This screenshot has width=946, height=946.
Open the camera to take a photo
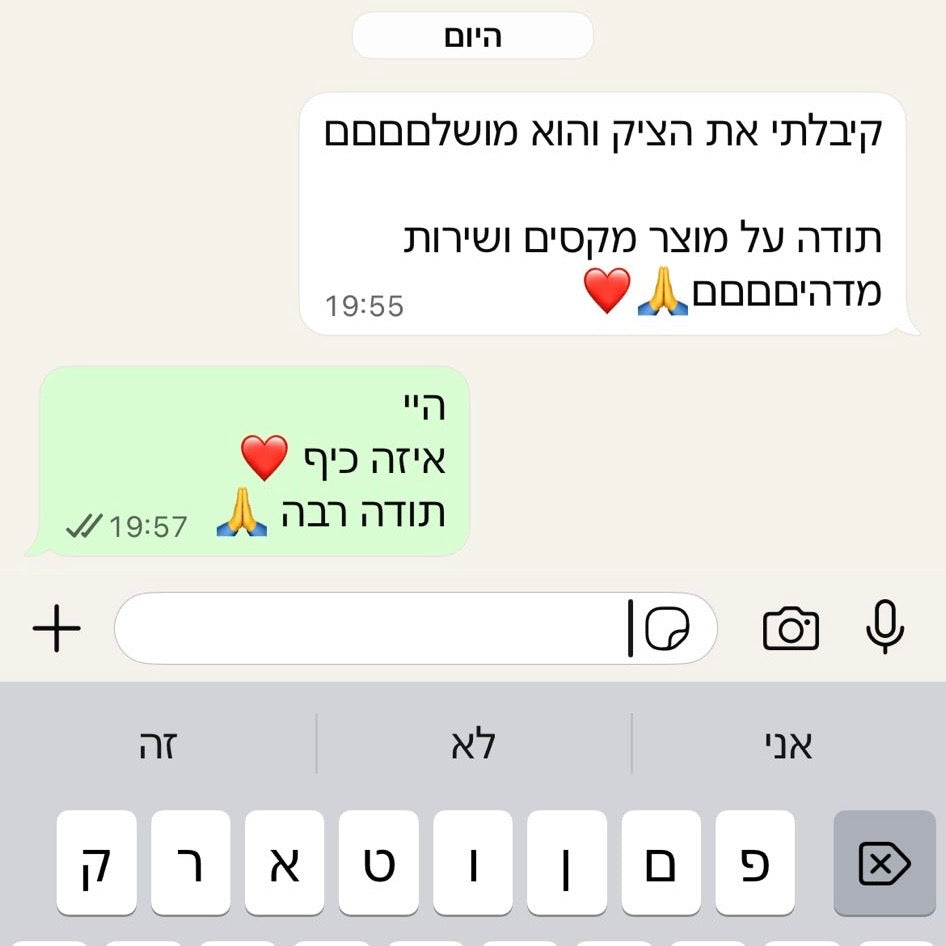point(790,629)
